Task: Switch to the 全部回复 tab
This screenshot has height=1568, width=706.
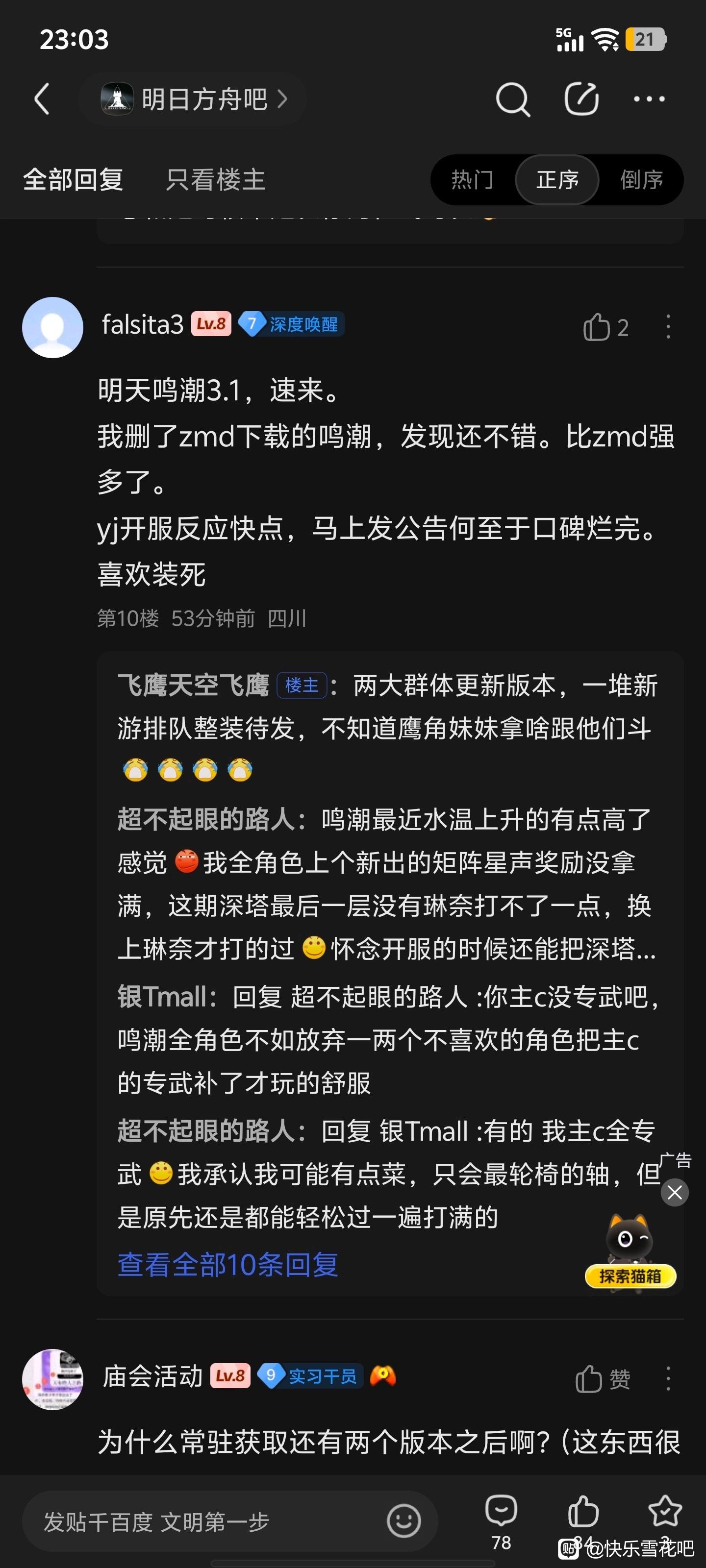Action: coord(73,180)
